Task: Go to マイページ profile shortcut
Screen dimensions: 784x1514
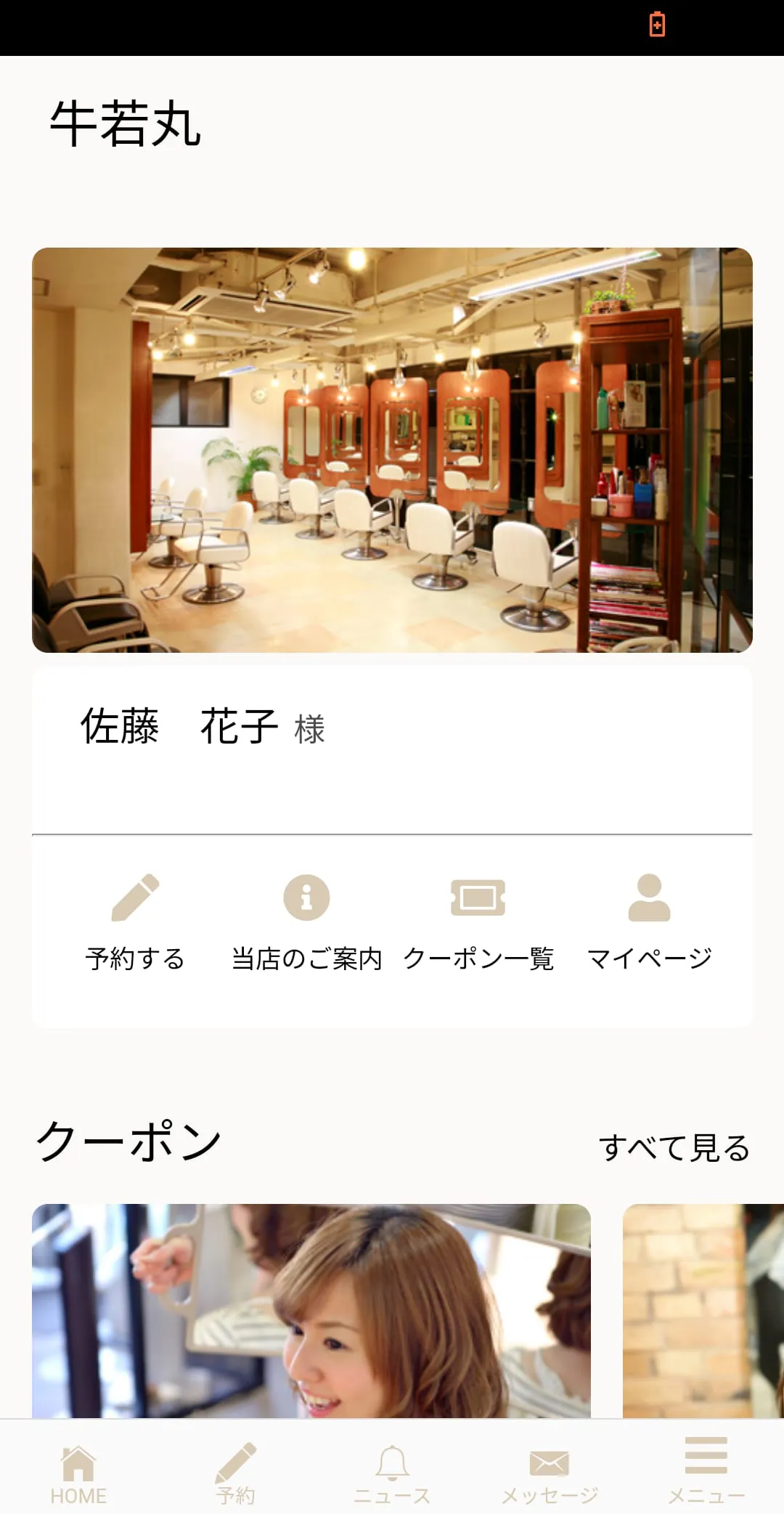Action: pyautogui.click(x=649, y=922)
